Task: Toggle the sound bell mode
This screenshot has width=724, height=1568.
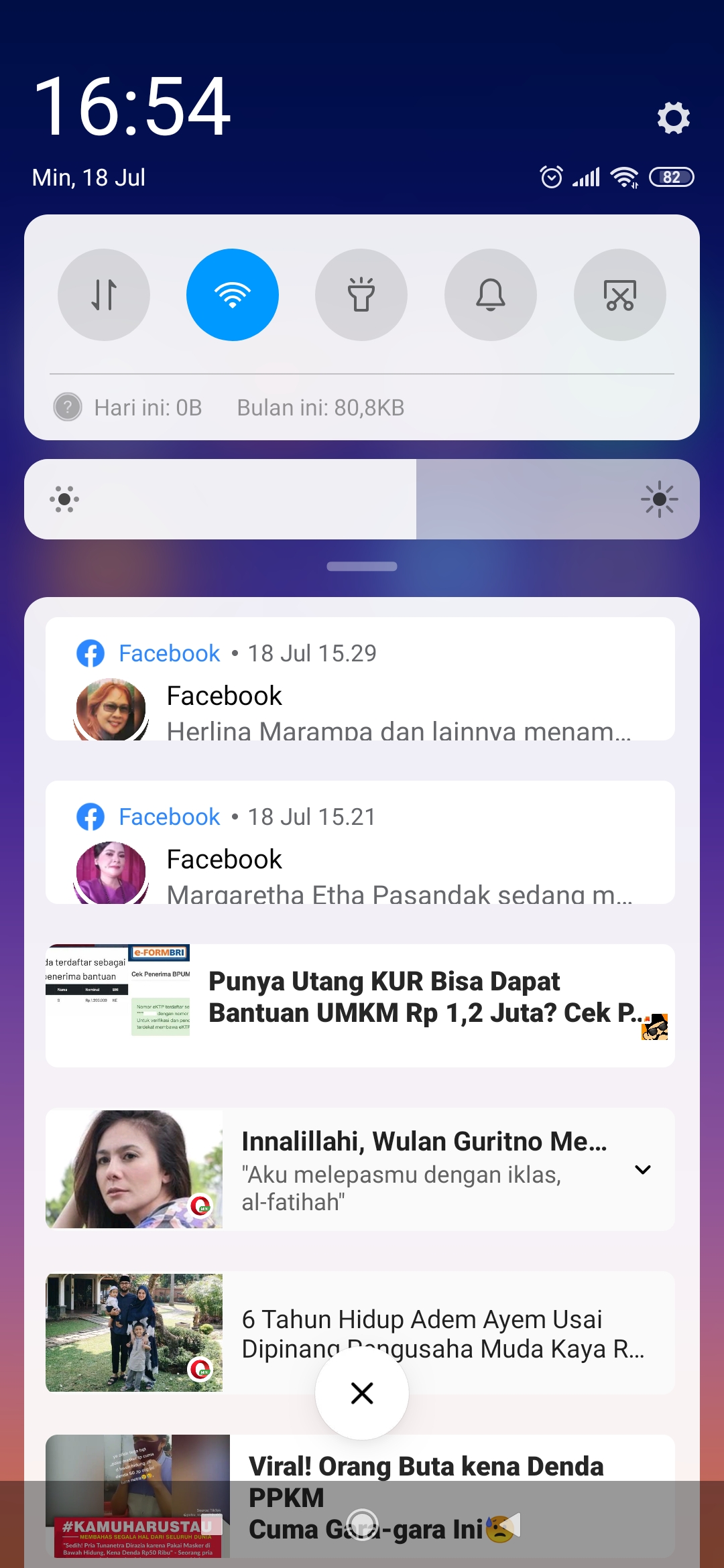Action: 491,295
